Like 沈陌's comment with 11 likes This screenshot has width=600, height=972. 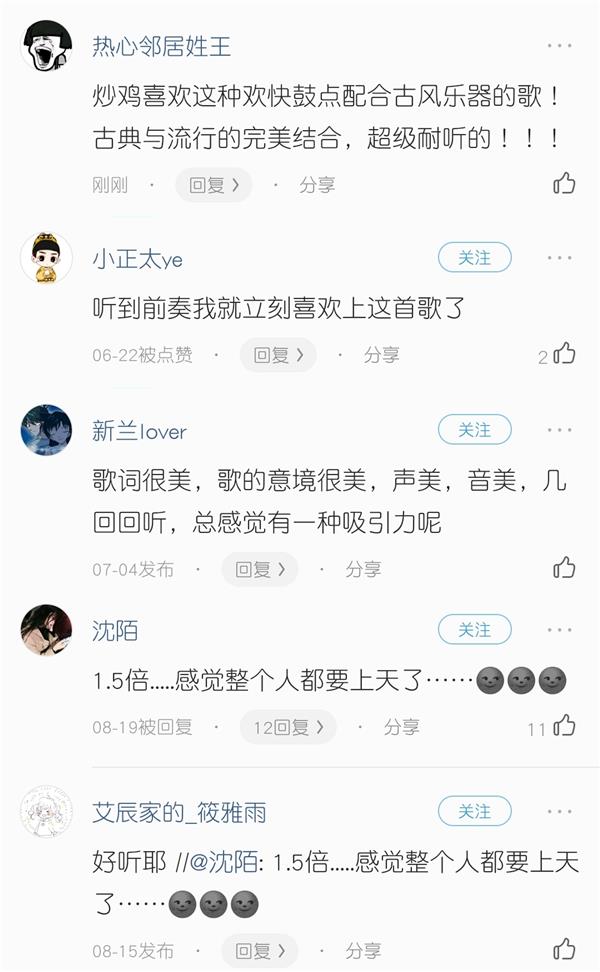click(x=564, y=727)
